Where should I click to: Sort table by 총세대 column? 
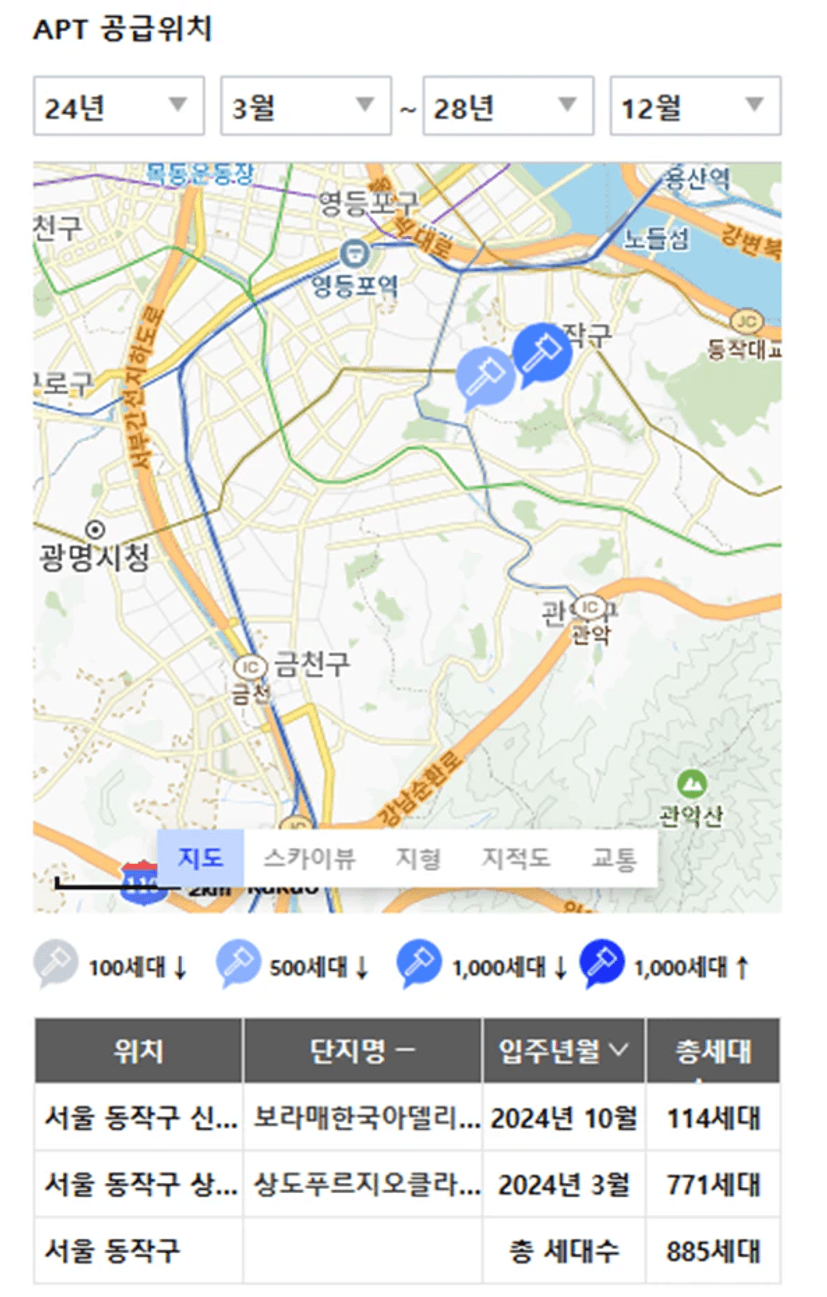(x=713, y=1052)
